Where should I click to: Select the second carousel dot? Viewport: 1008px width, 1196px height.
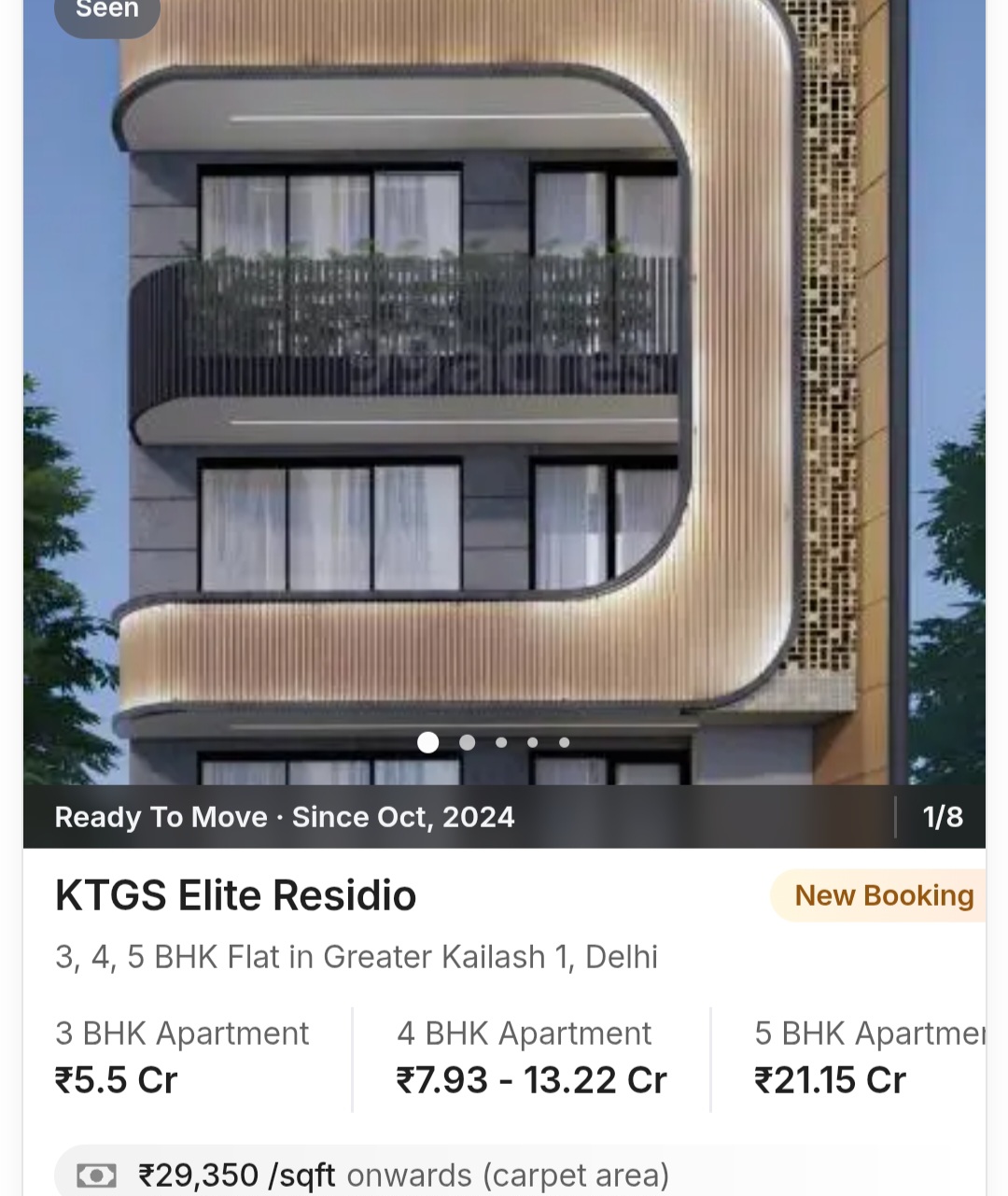468,742
